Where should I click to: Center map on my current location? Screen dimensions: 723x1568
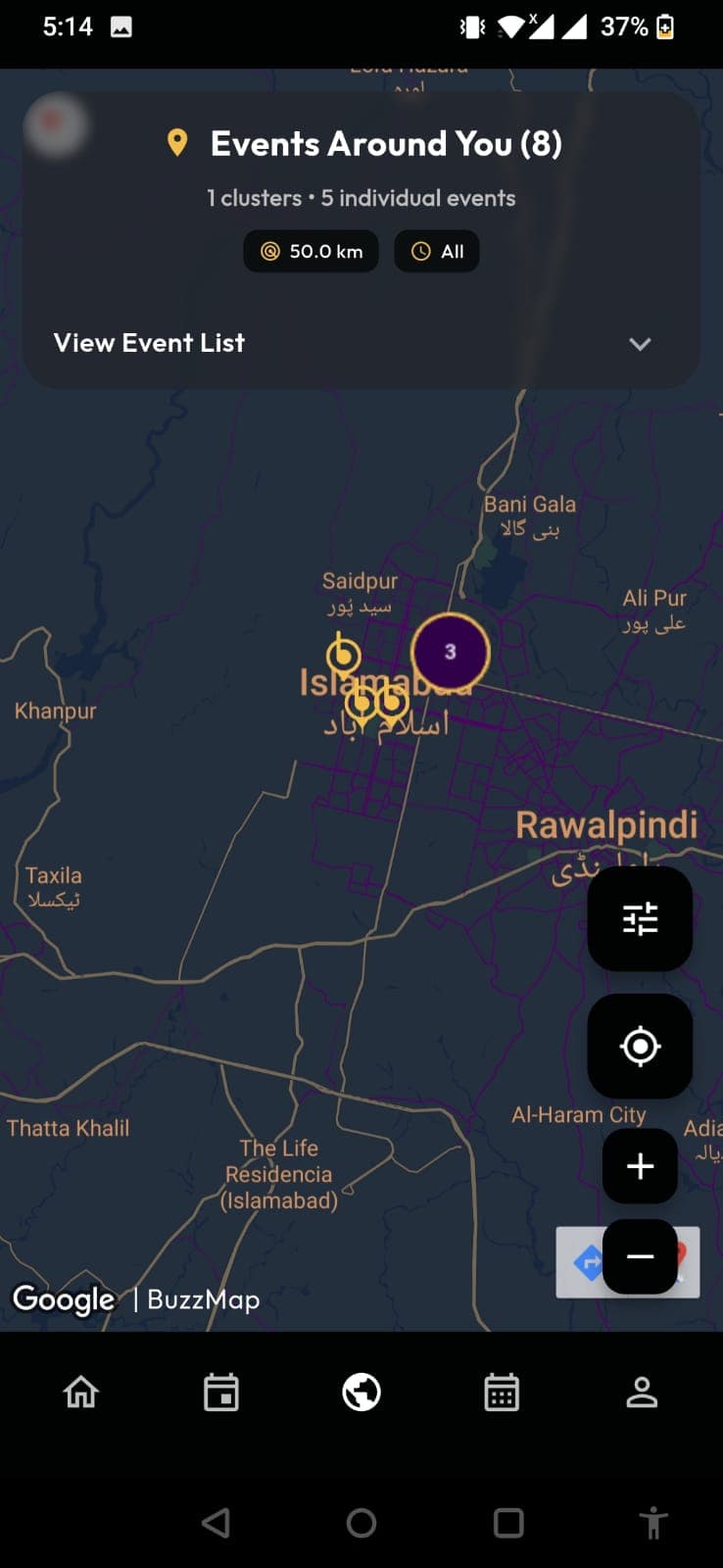pos(640,1046)
